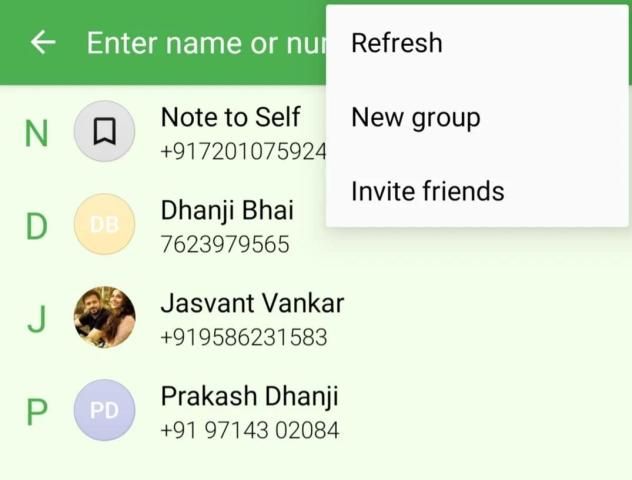Choose New group option
Image resolution: width=632 pixels, height=480 pixels.
coord(416,117)
